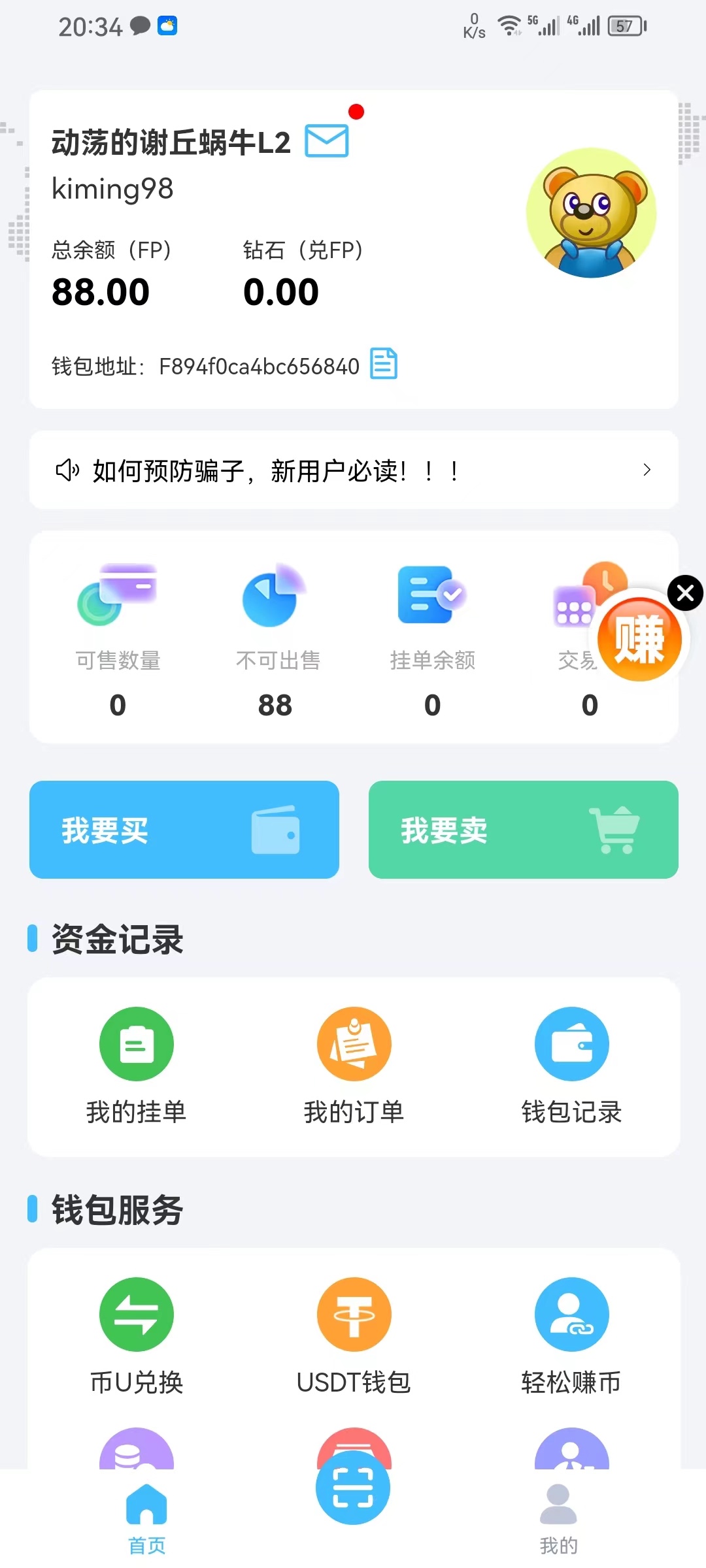The height and width of the screenshot is (1568, 706).
Task: Open 钱包记录 wallet records
Action: (571, 1066)
